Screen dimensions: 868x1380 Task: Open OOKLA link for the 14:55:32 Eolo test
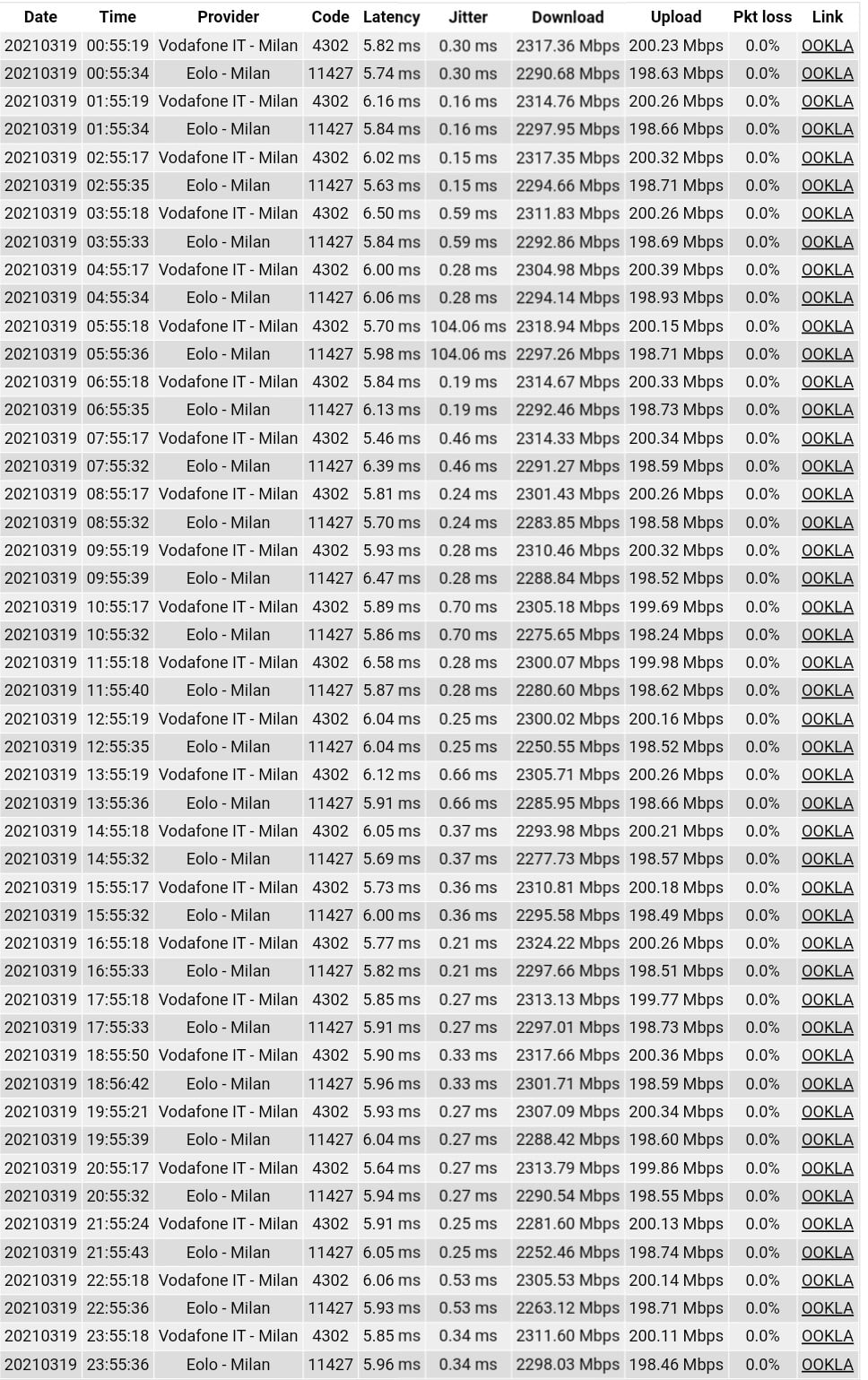pyautogui.click(x=827, y=859)
